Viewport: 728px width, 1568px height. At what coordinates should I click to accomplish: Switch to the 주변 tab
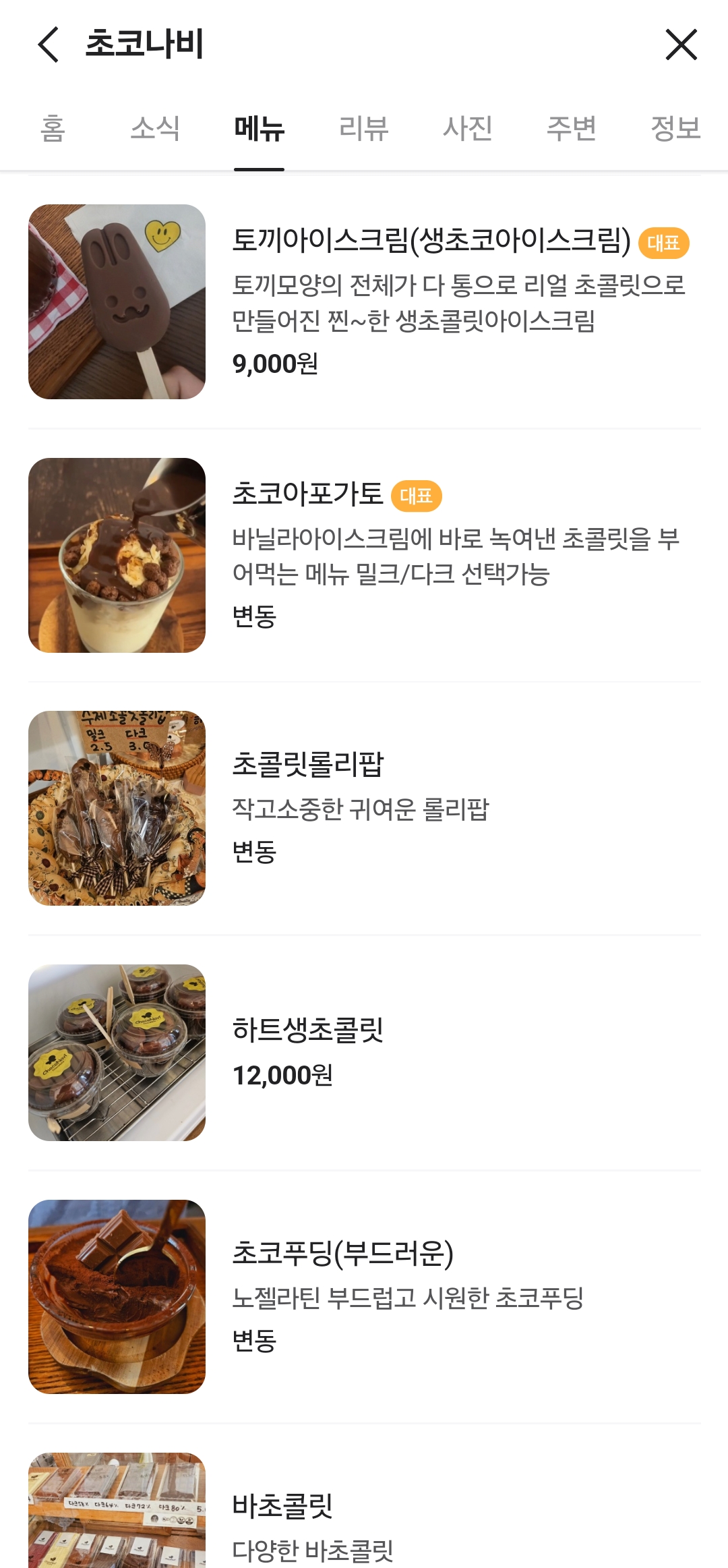pos(571,128)
